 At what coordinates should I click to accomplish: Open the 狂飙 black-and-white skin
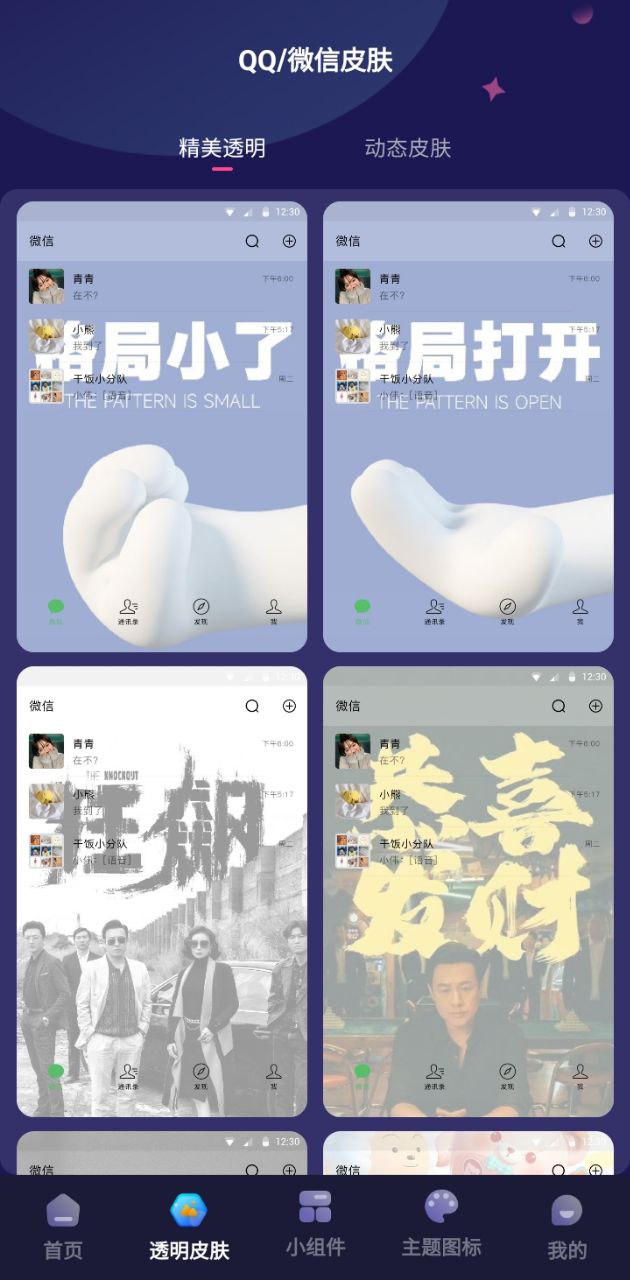tap(162, 892)
